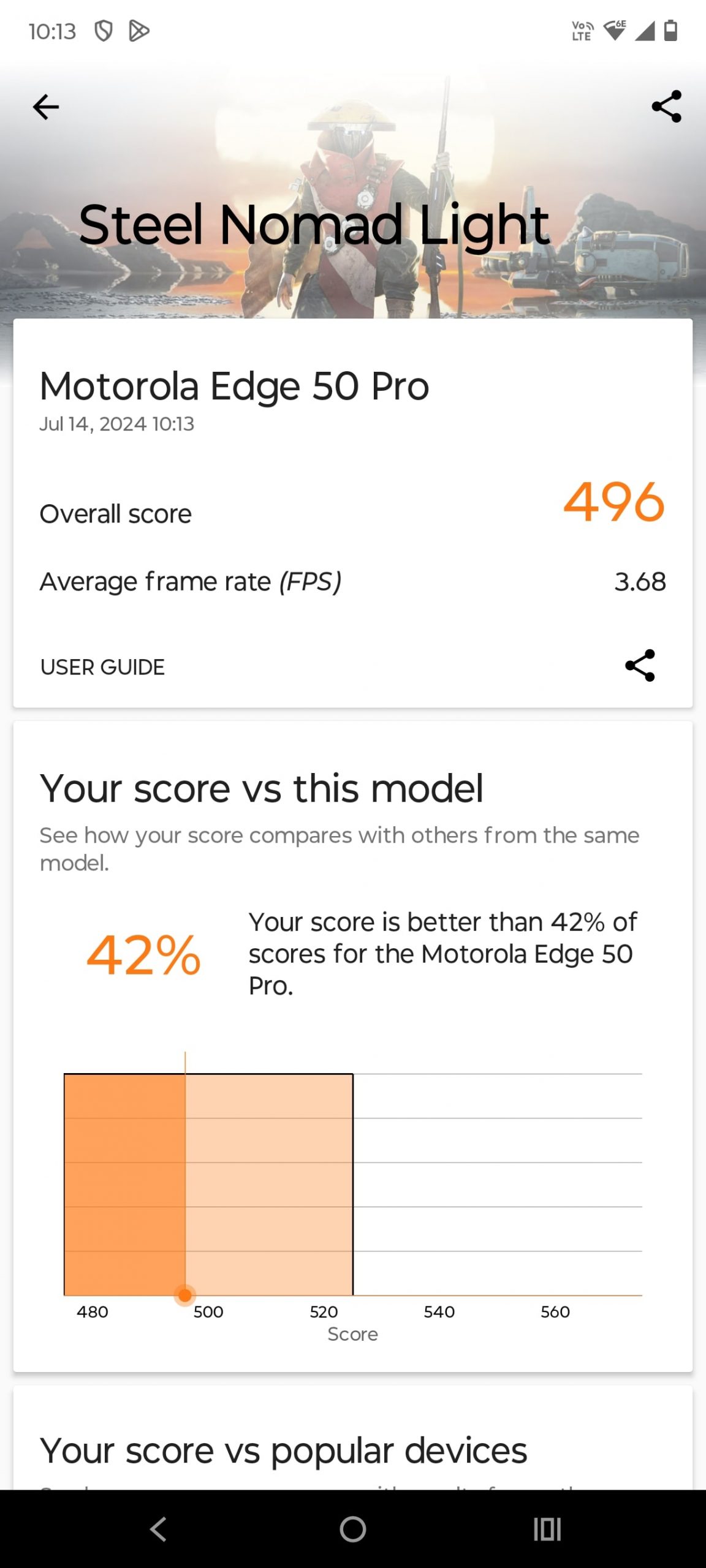Viewport: 706px width, 1568px height.
Task: Open the USER GUIDE
Action: click(x=102, y=667)
